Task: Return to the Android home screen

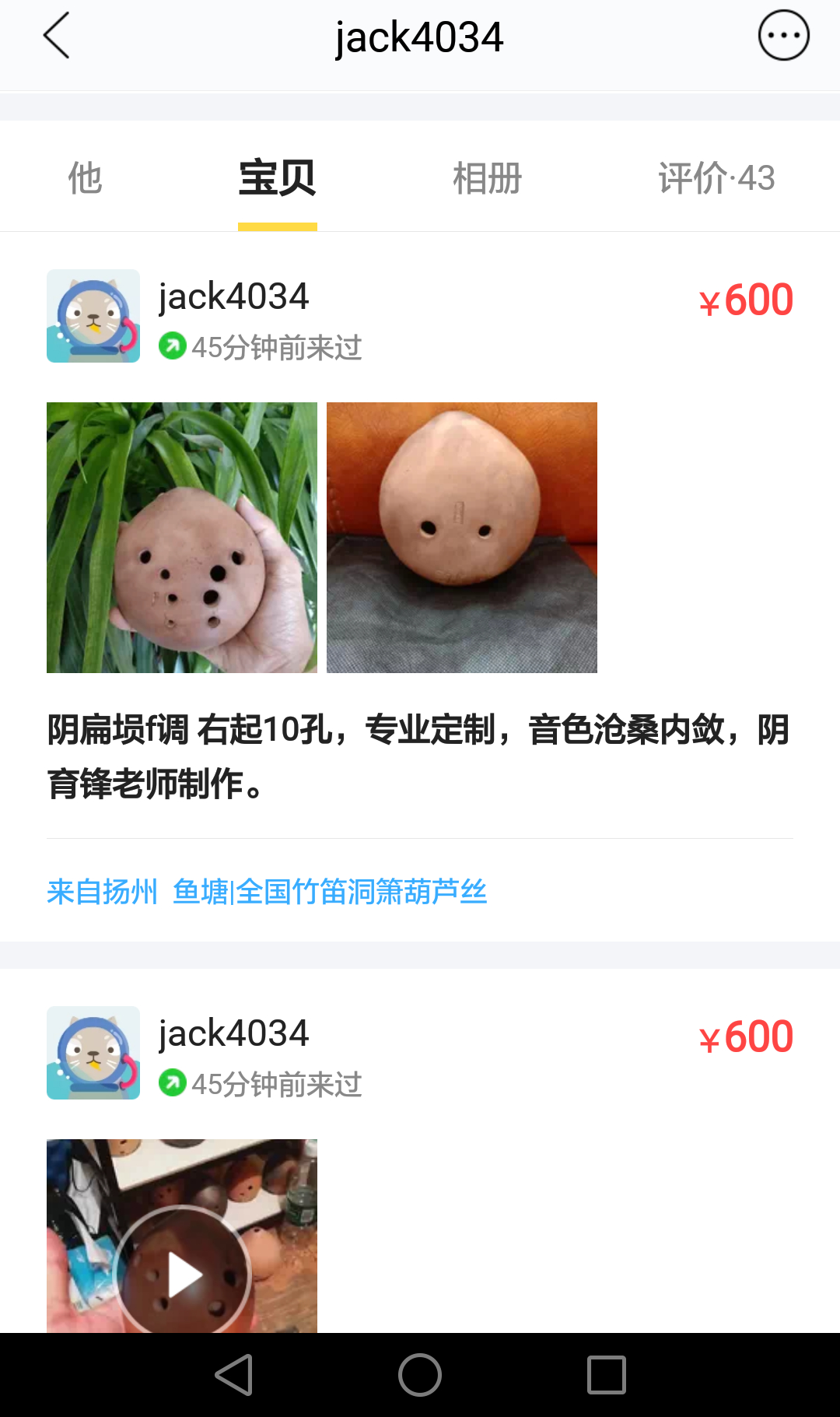Action: 420,1375
